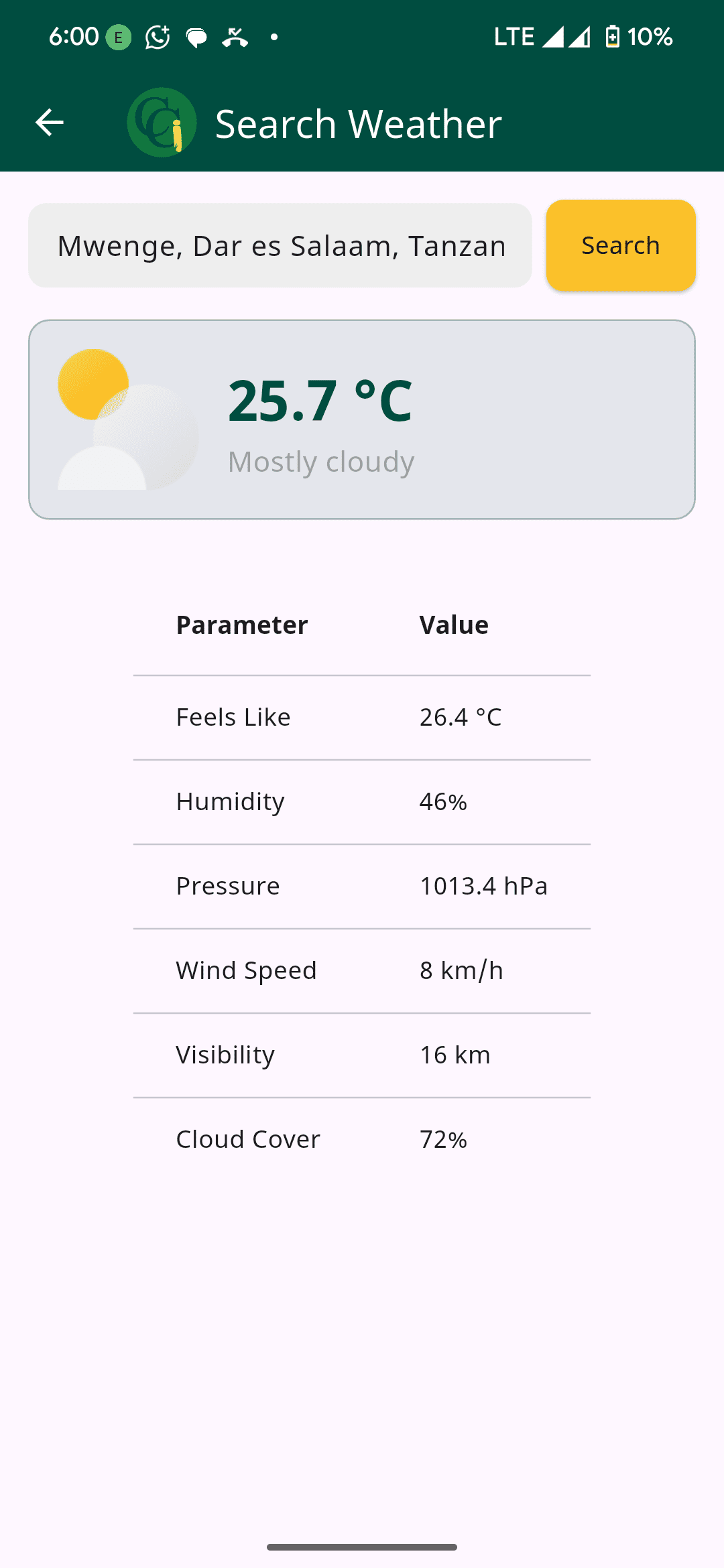
Task: Go back using the arrow icon
Action: 49,123
